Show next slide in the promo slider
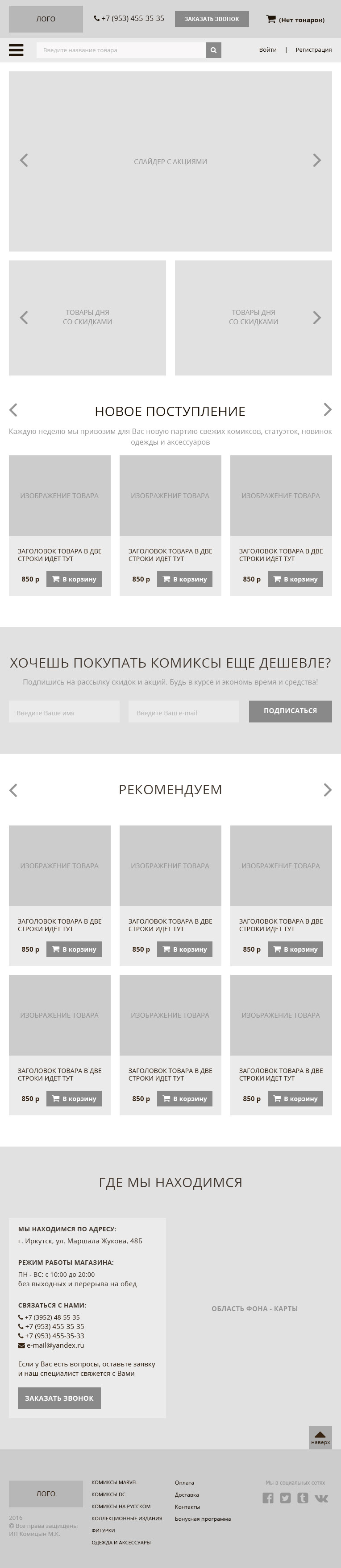The width and height of the screenshot is (341, 1568). click(316, 161)
